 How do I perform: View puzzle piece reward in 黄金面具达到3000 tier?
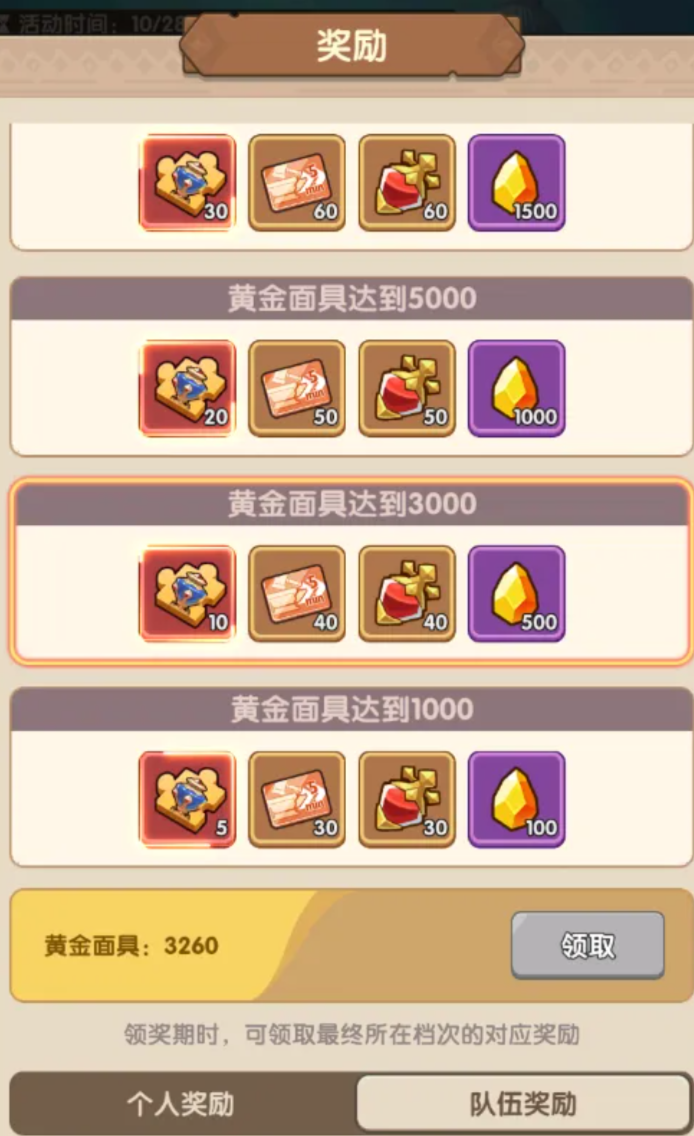tap(188, 593)
